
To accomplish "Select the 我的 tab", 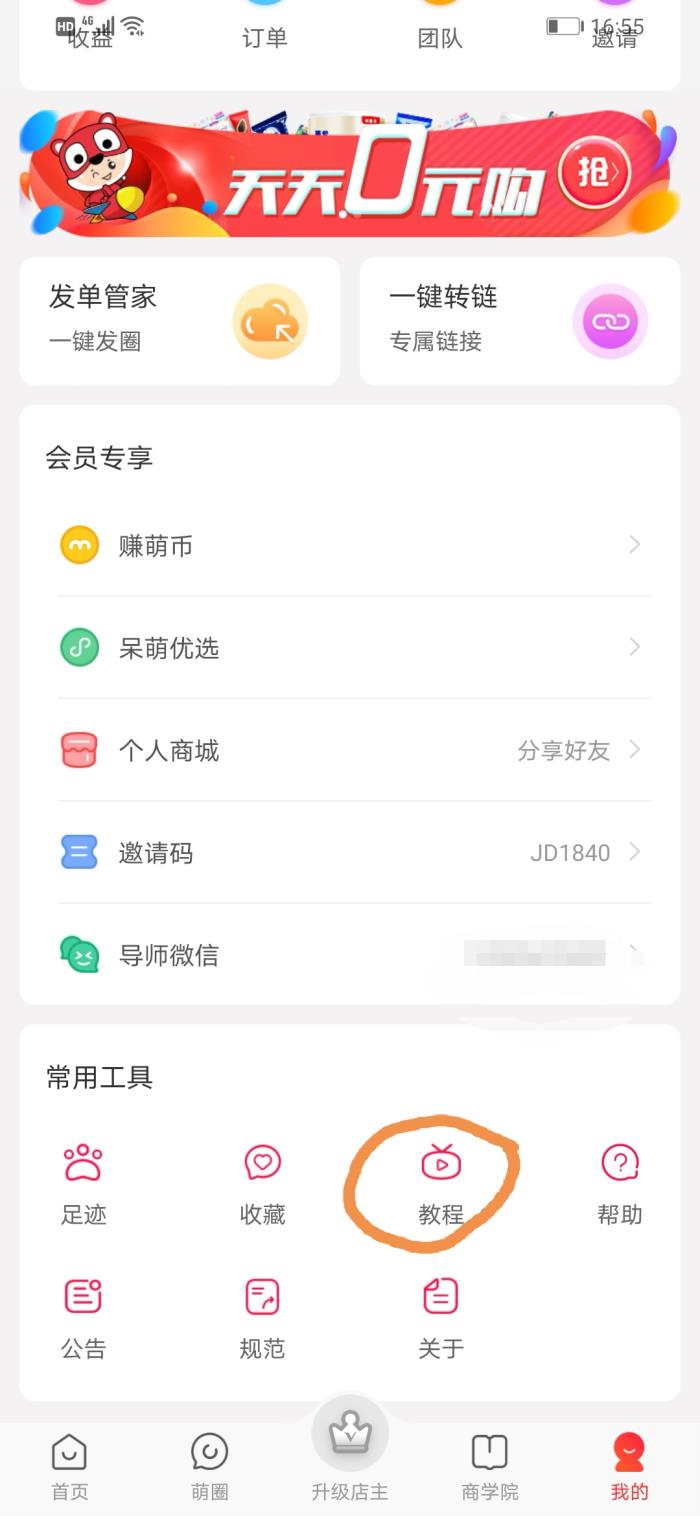I will click(x=630, y=1466).
